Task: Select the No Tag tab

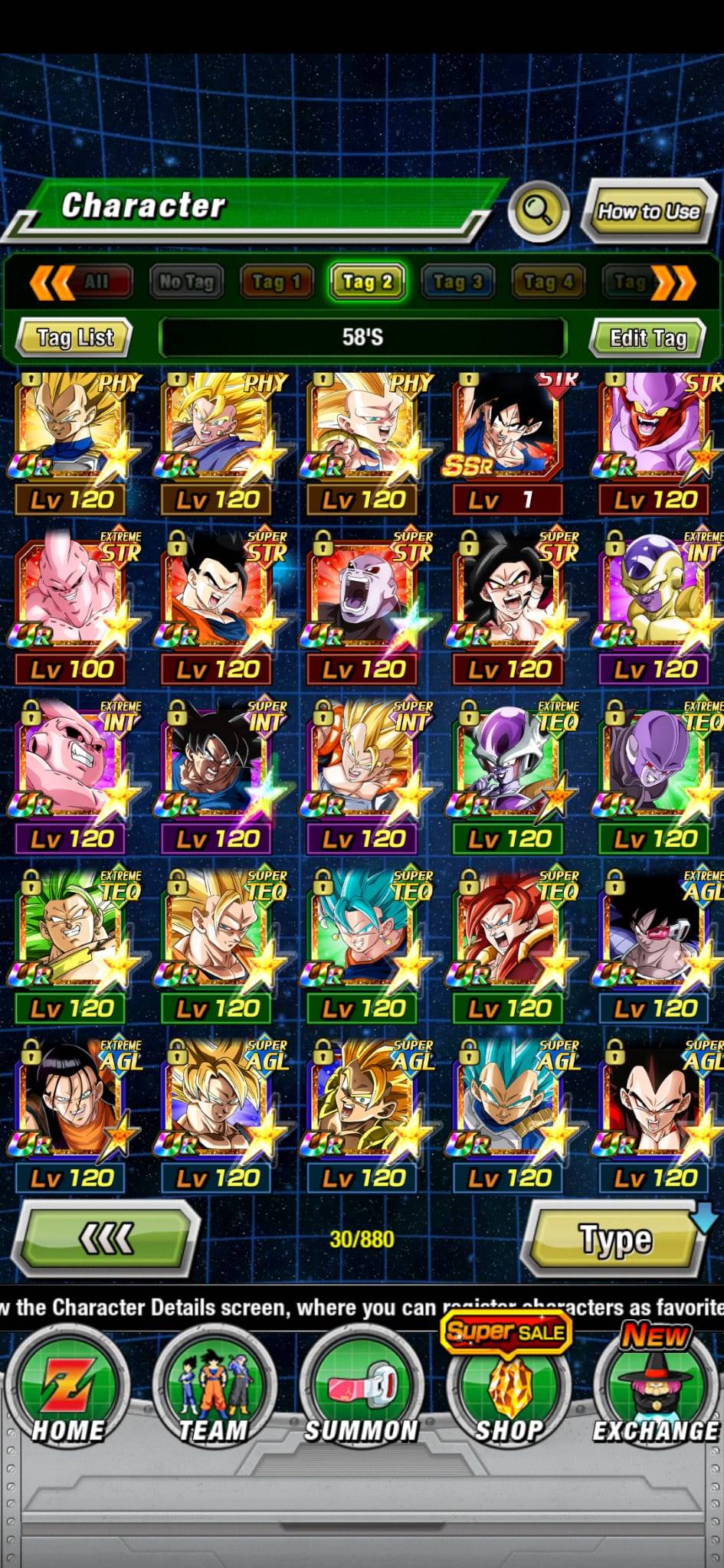Action: coord(186,282)
